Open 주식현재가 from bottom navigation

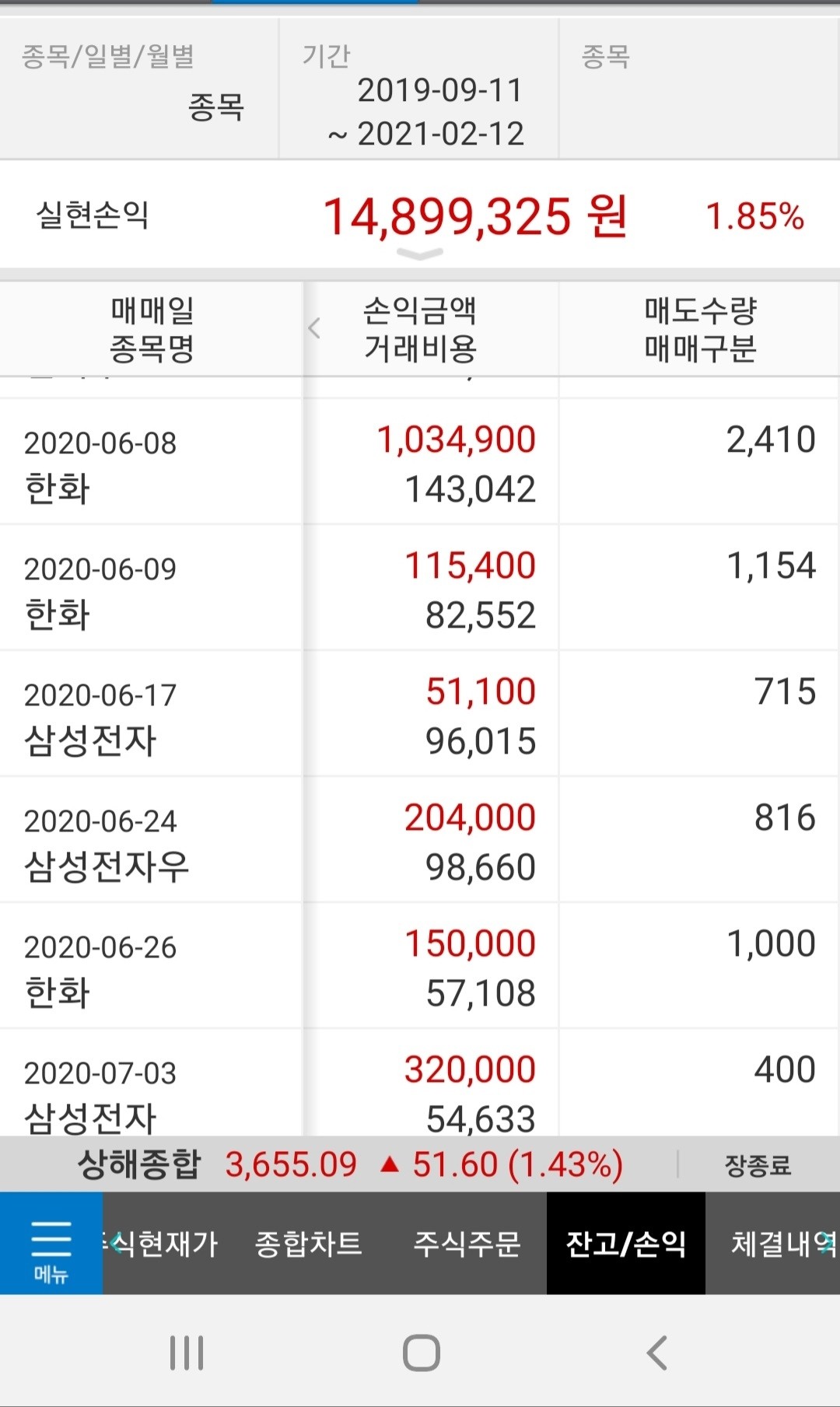point(159,1244)
